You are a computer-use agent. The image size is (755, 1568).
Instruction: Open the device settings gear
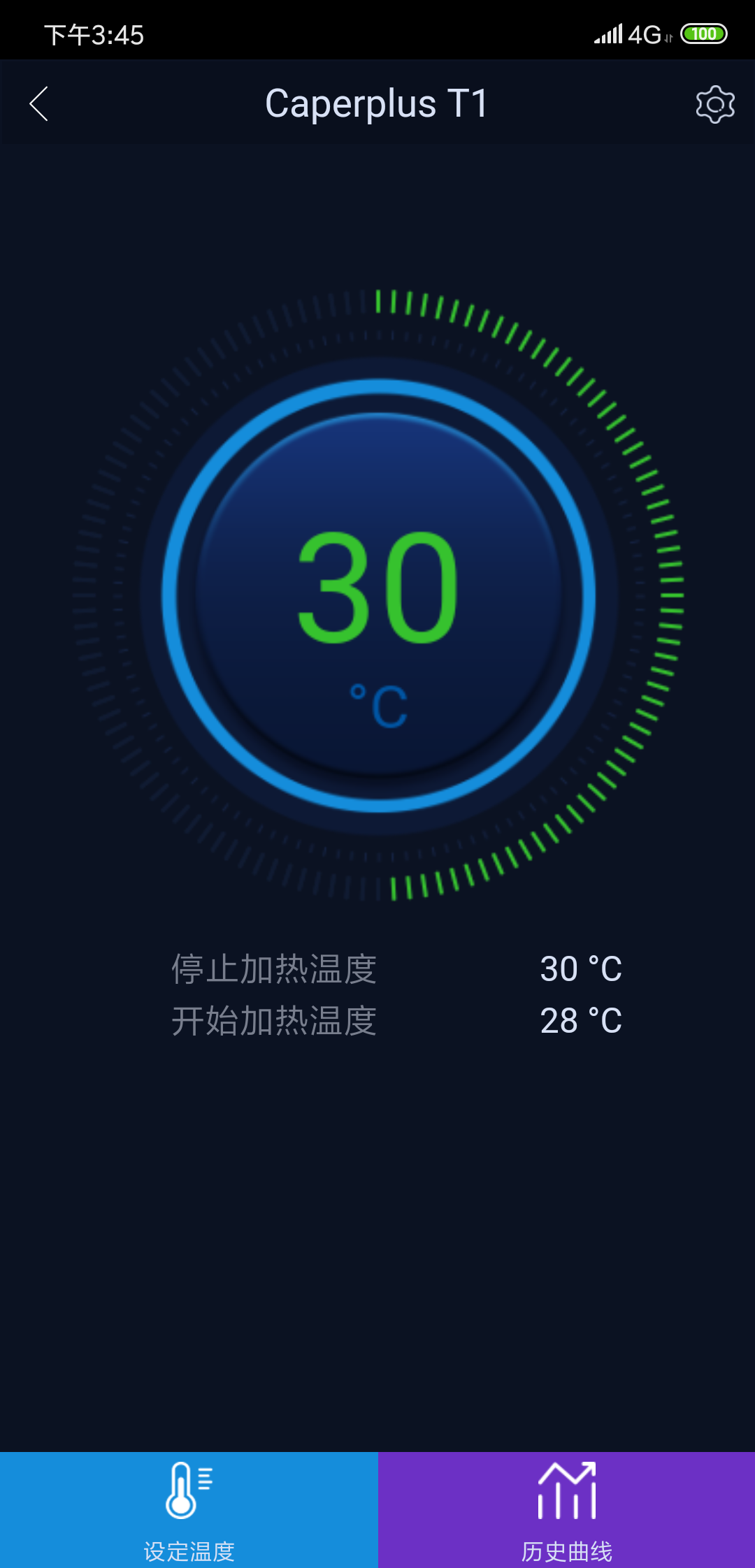[x=714, y=104]
